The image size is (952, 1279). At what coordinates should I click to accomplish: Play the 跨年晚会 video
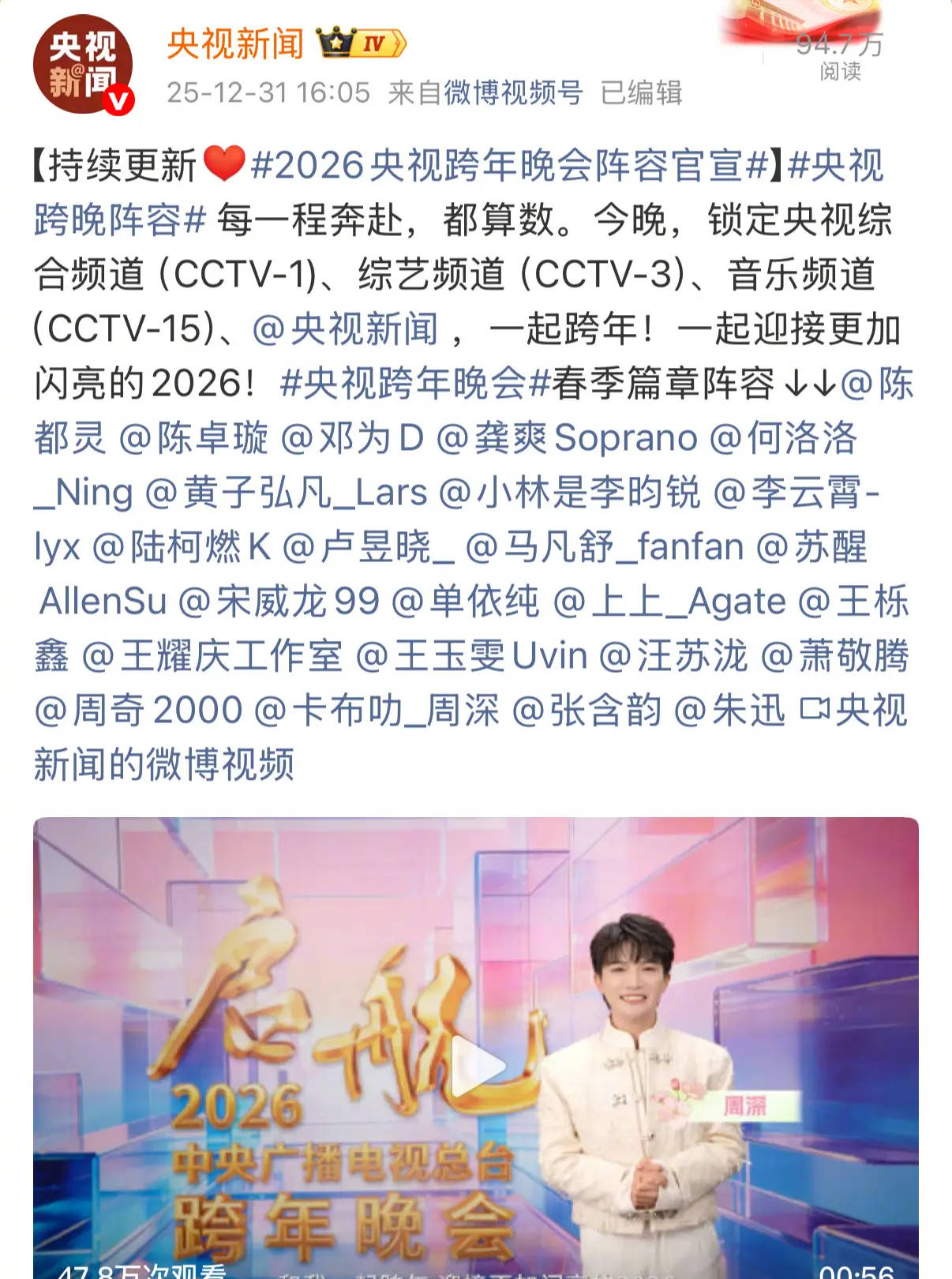point(476,1066)
